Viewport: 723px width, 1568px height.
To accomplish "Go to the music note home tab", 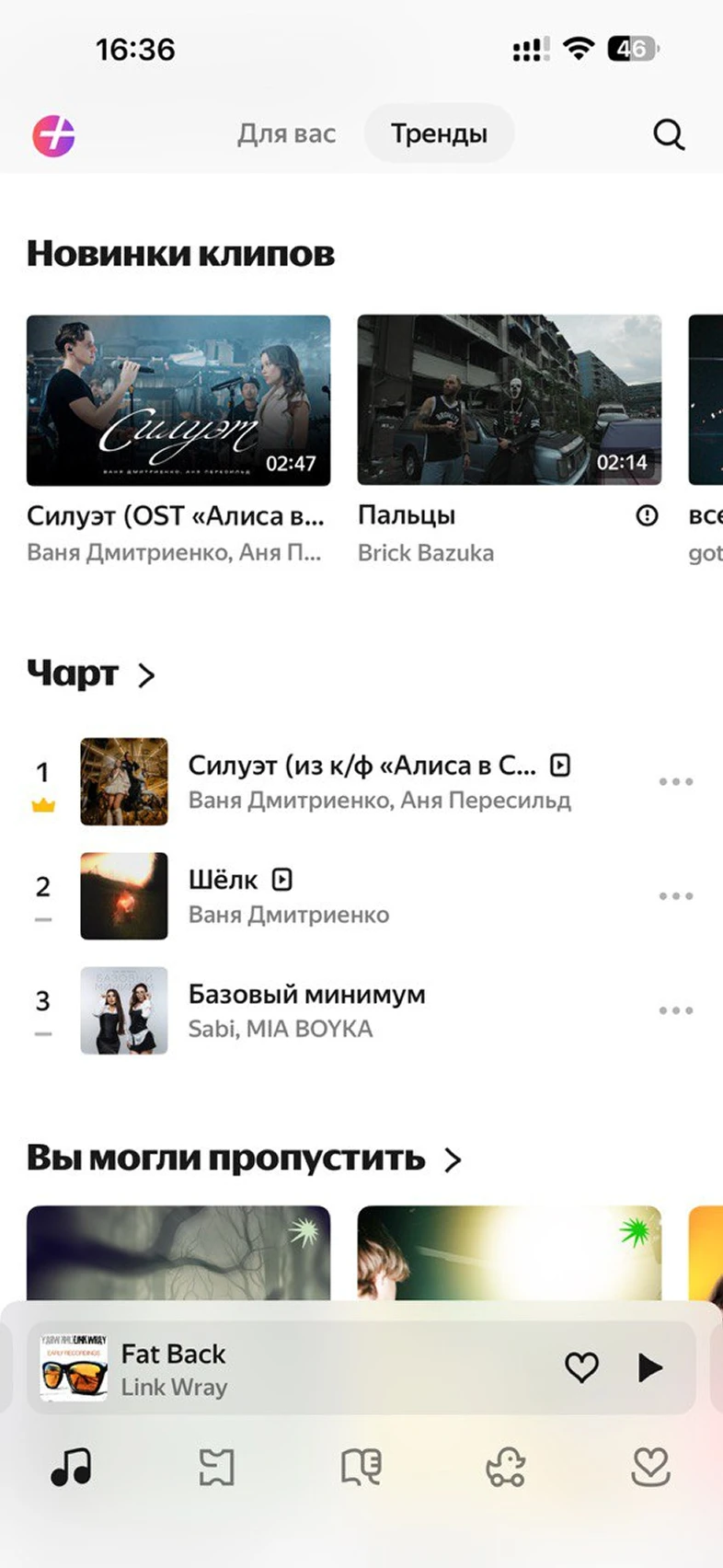I will click(x=71, y=1466).
